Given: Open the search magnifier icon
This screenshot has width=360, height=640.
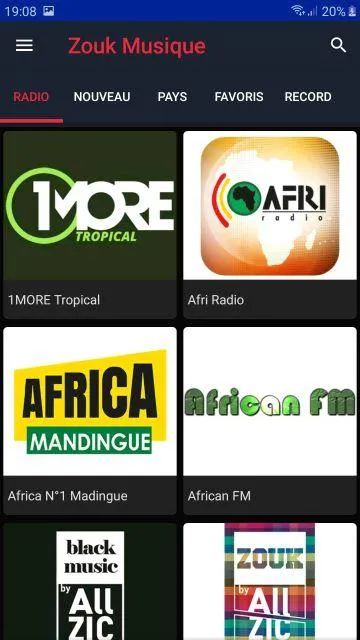Looking at the screenshot, I should [338, 45].
